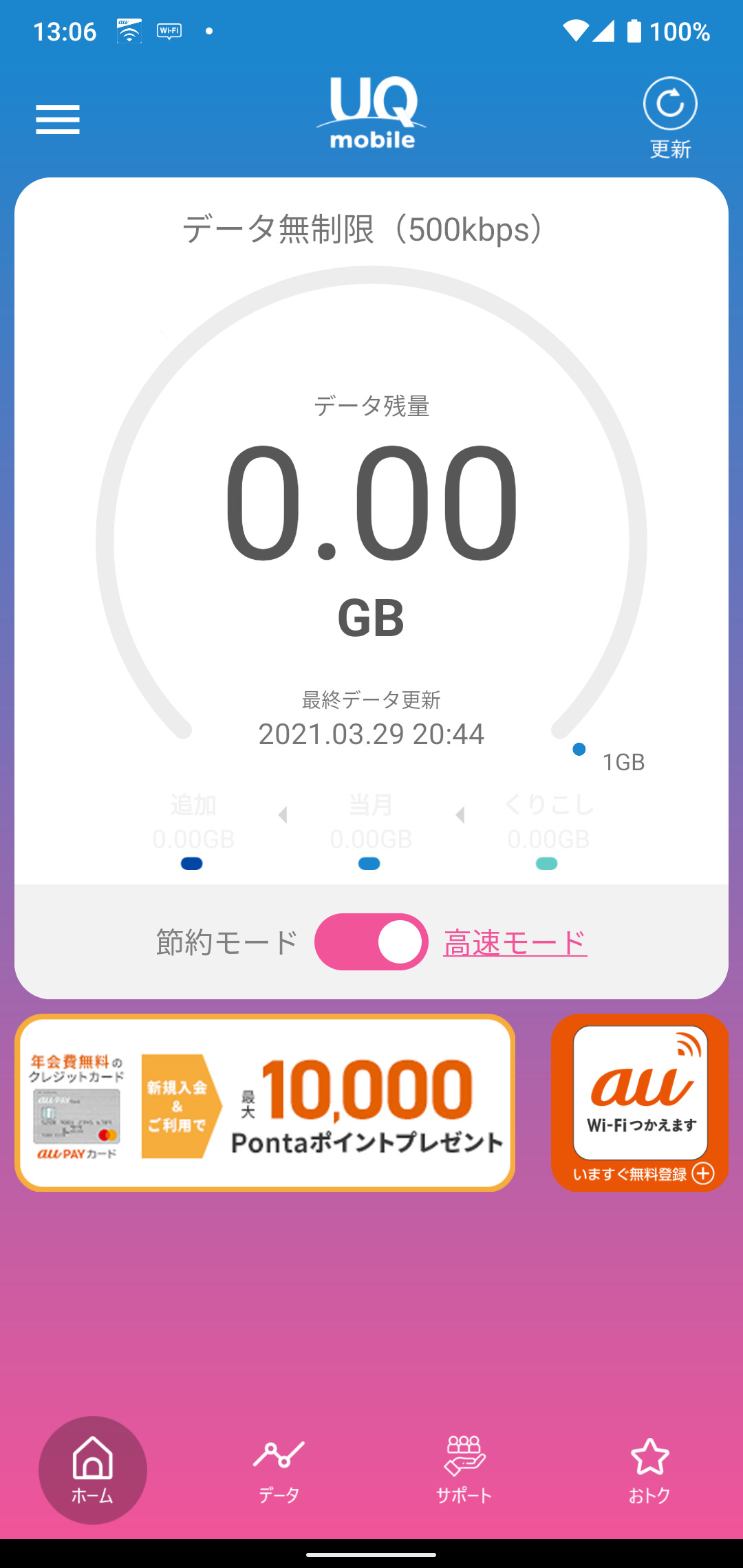
Task: Tap the 更新 refresh button
Action: tap(670, 117)
